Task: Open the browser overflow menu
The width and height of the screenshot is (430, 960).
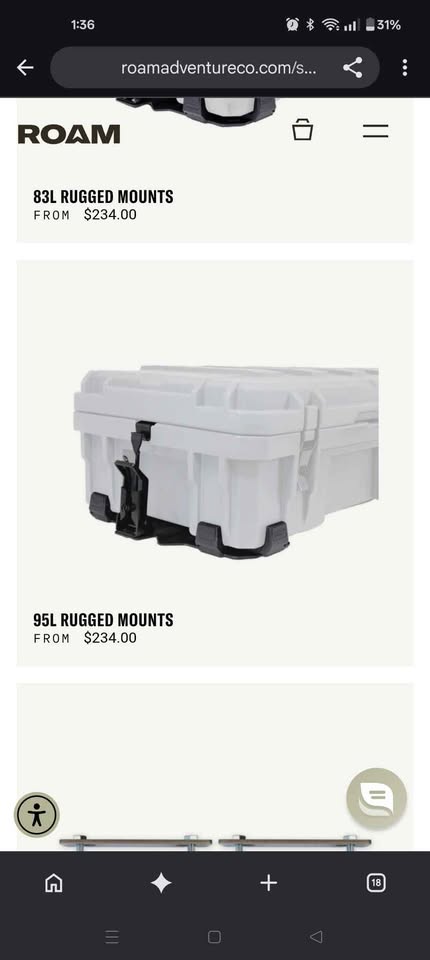Action: [405, 67]
